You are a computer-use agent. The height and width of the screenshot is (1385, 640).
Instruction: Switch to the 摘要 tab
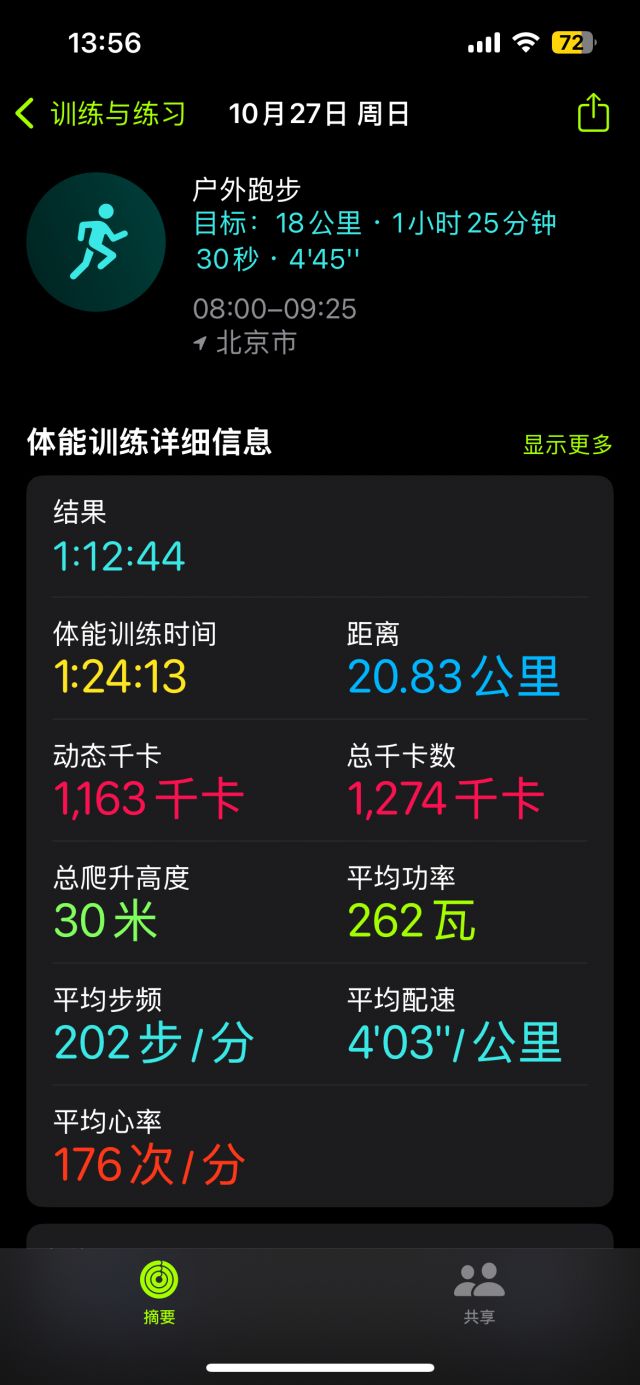pos(159,1291)
